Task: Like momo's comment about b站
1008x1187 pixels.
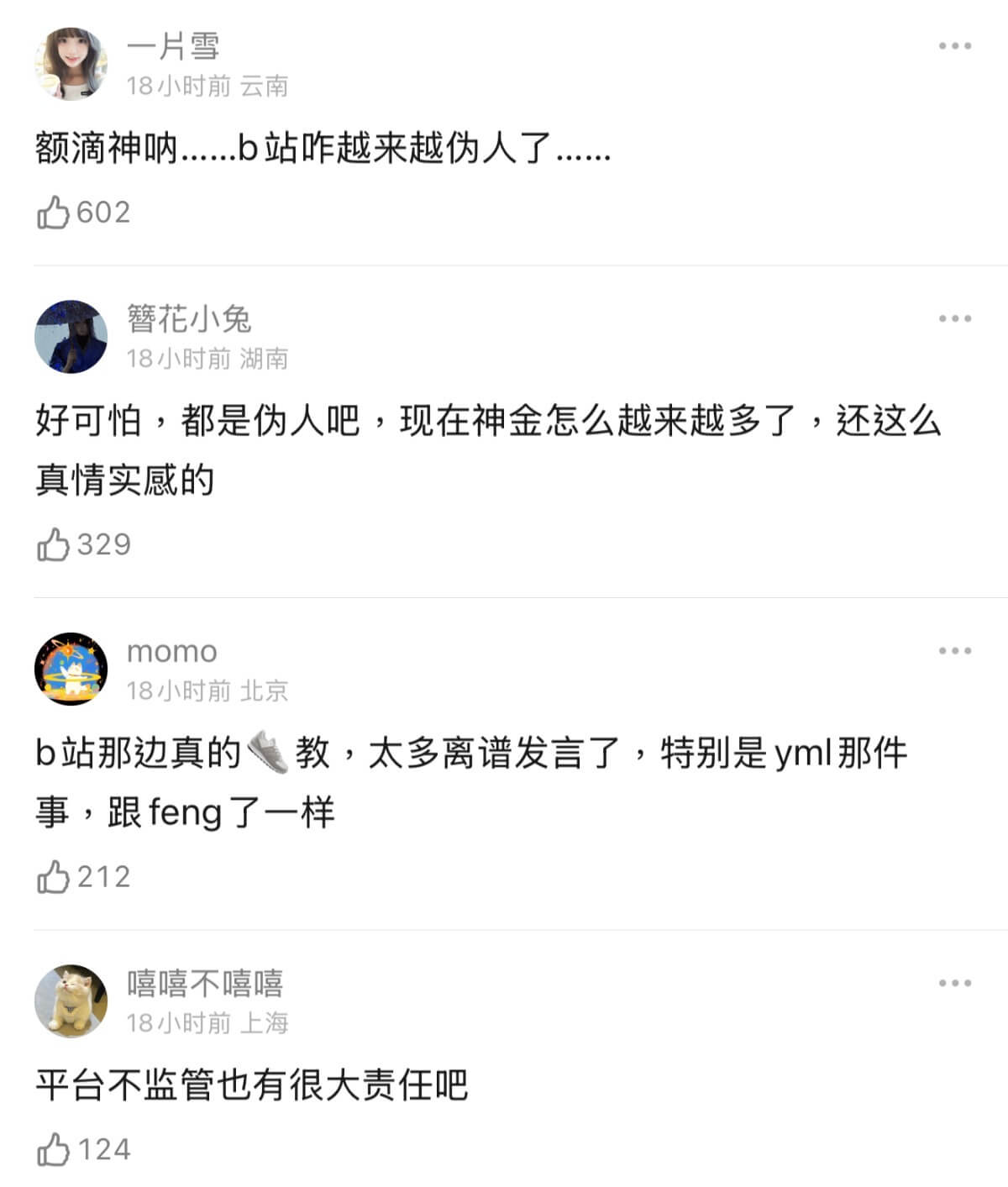Action: tap(54, 877)
